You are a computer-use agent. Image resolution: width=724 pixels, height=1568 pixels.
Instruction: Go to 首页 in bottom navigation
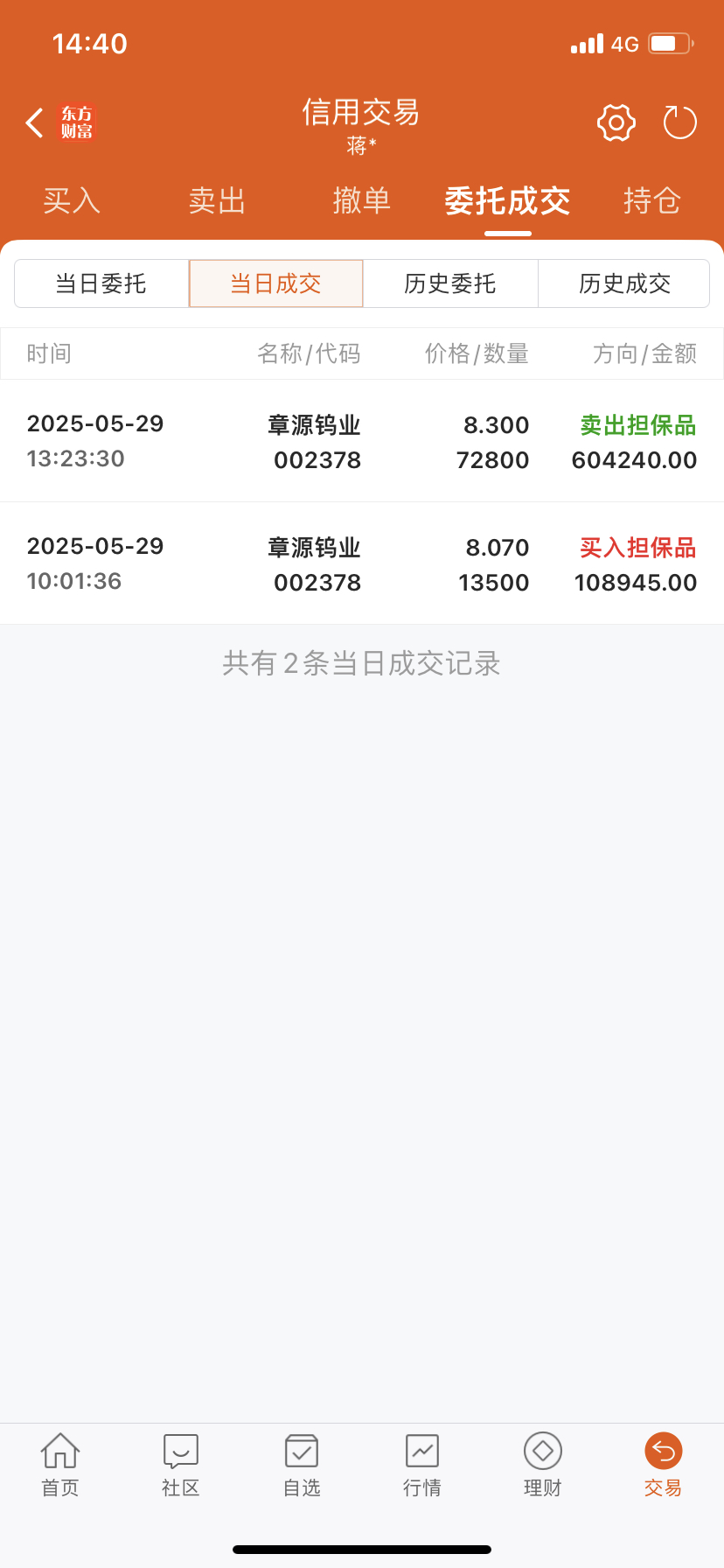(x=60, y=1465)
